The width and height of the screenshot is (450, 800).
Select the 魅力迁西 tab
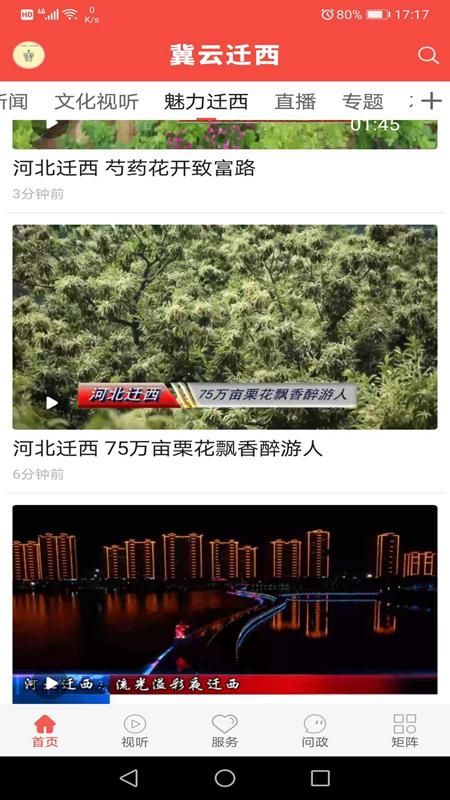click(x=206, y=102)
